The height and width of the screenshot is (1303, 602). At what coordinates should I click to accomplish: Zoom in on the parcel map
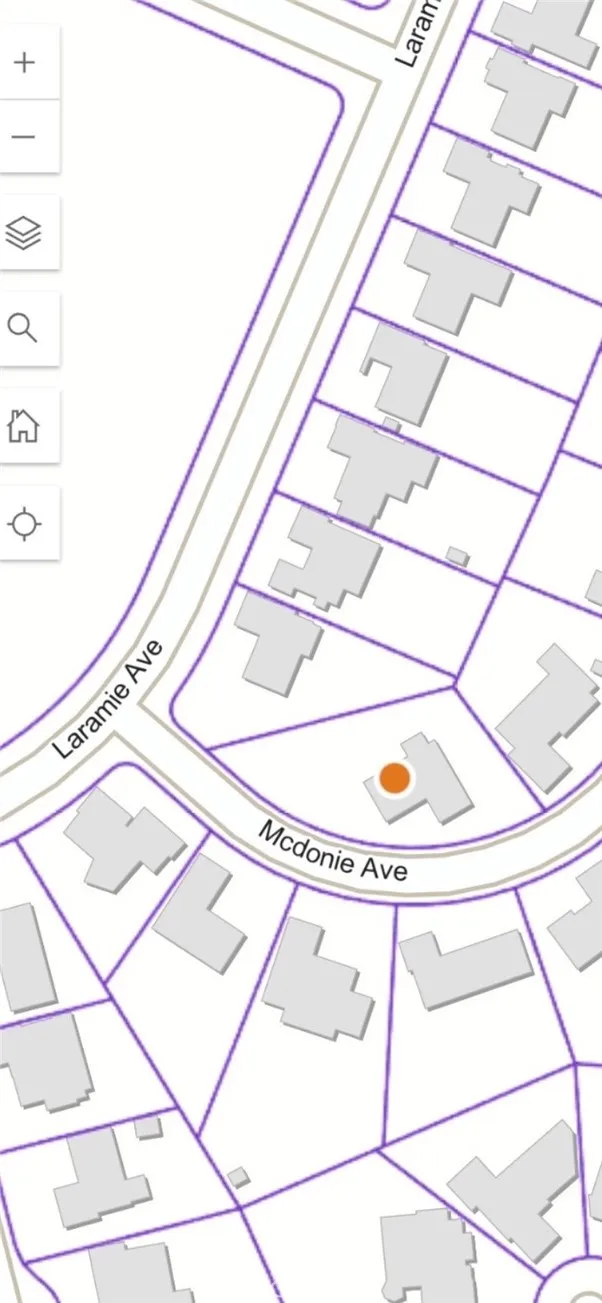(x=24, y=62)
